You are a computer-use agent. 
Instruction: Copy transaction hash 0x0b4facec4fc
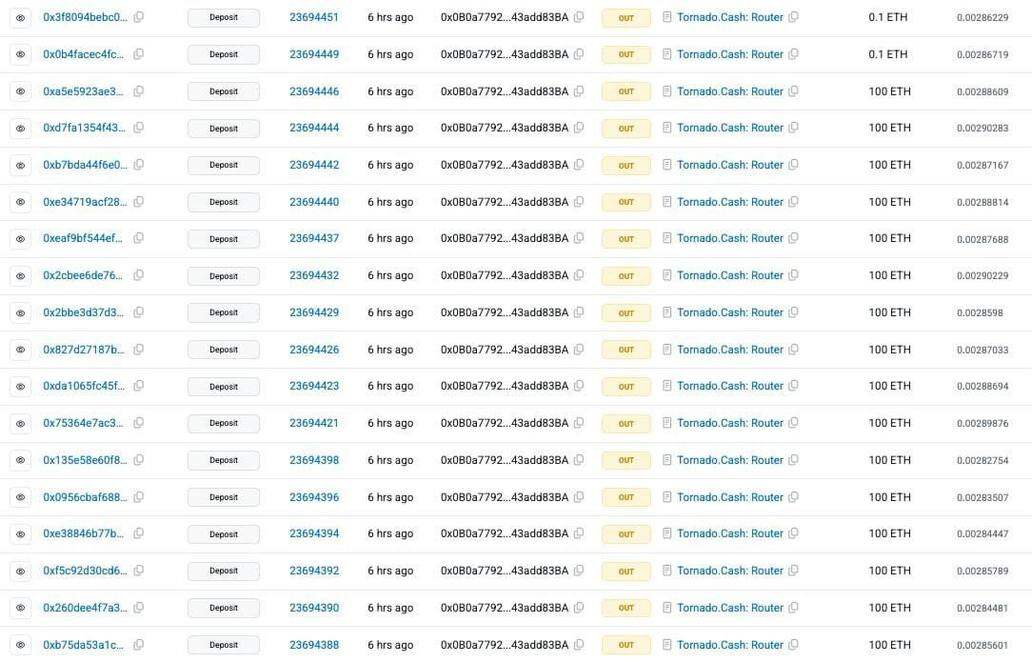[139, 54]
